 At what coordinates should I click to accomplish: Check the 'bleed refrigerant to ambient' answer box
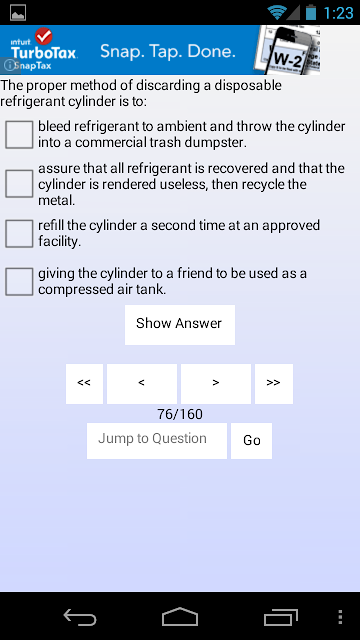(x=19, y=134)
